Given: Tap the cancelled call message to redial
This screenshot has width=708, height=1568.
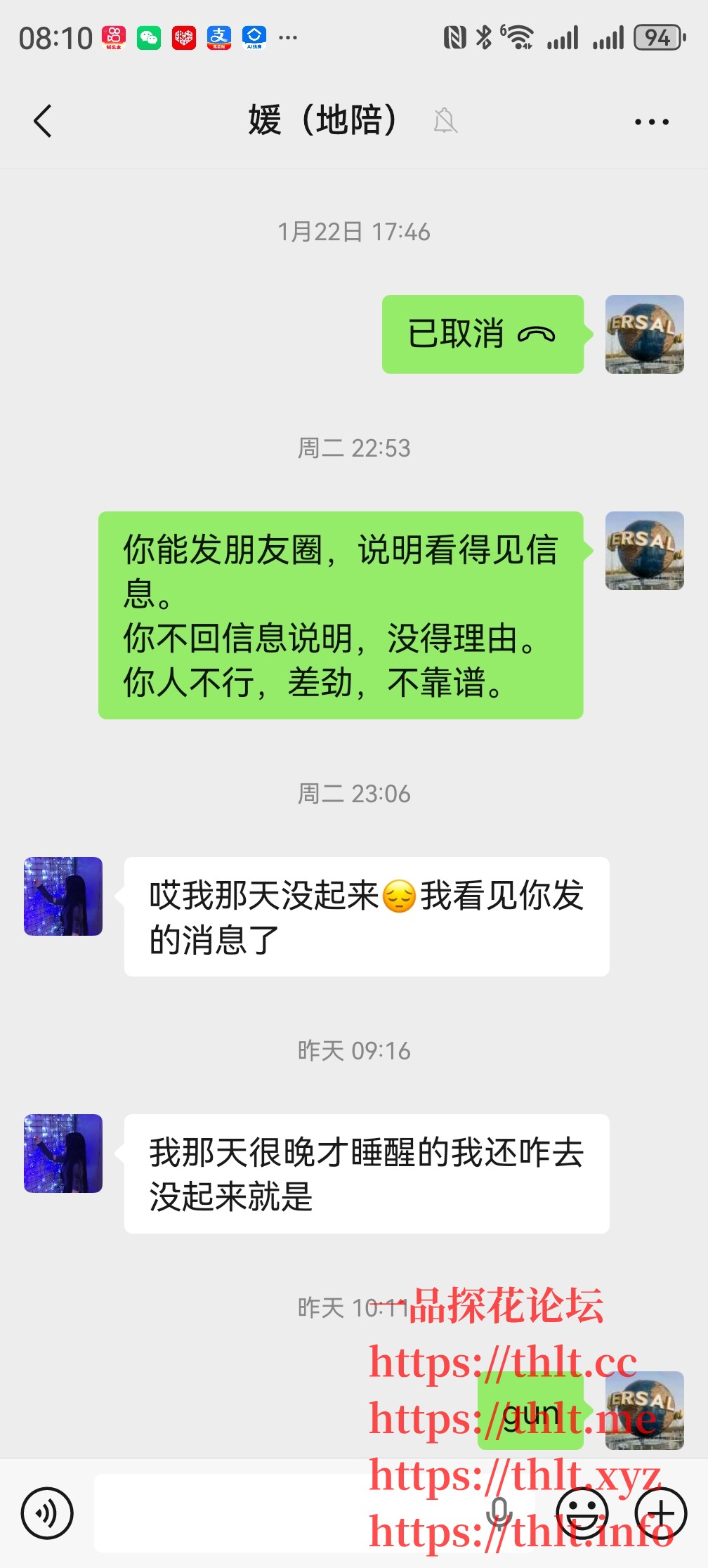Looking at the screenshot, I should (x=482, y=335).
